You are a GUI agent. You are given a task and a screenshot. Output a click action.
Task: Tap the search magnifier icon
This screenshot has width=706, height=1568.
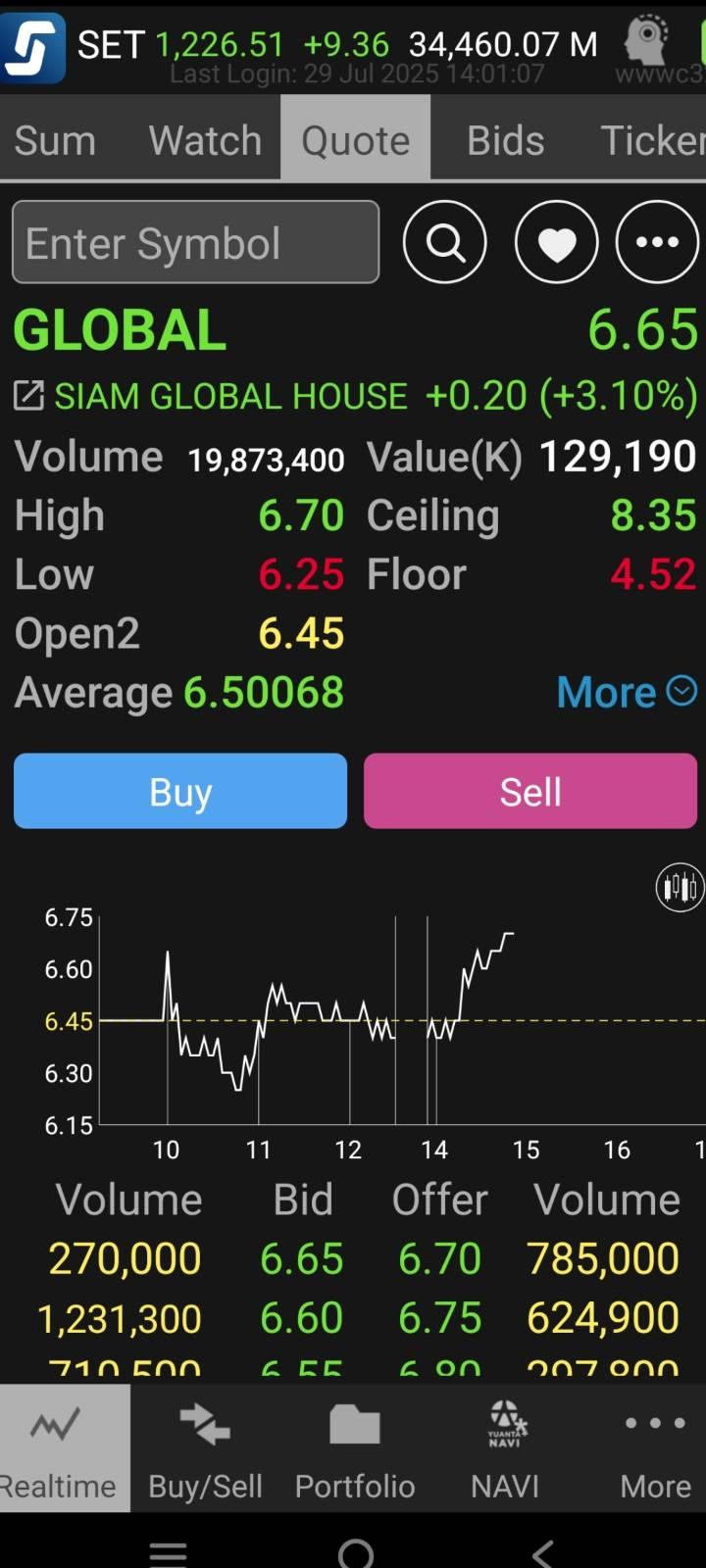[x=445, y=242]
